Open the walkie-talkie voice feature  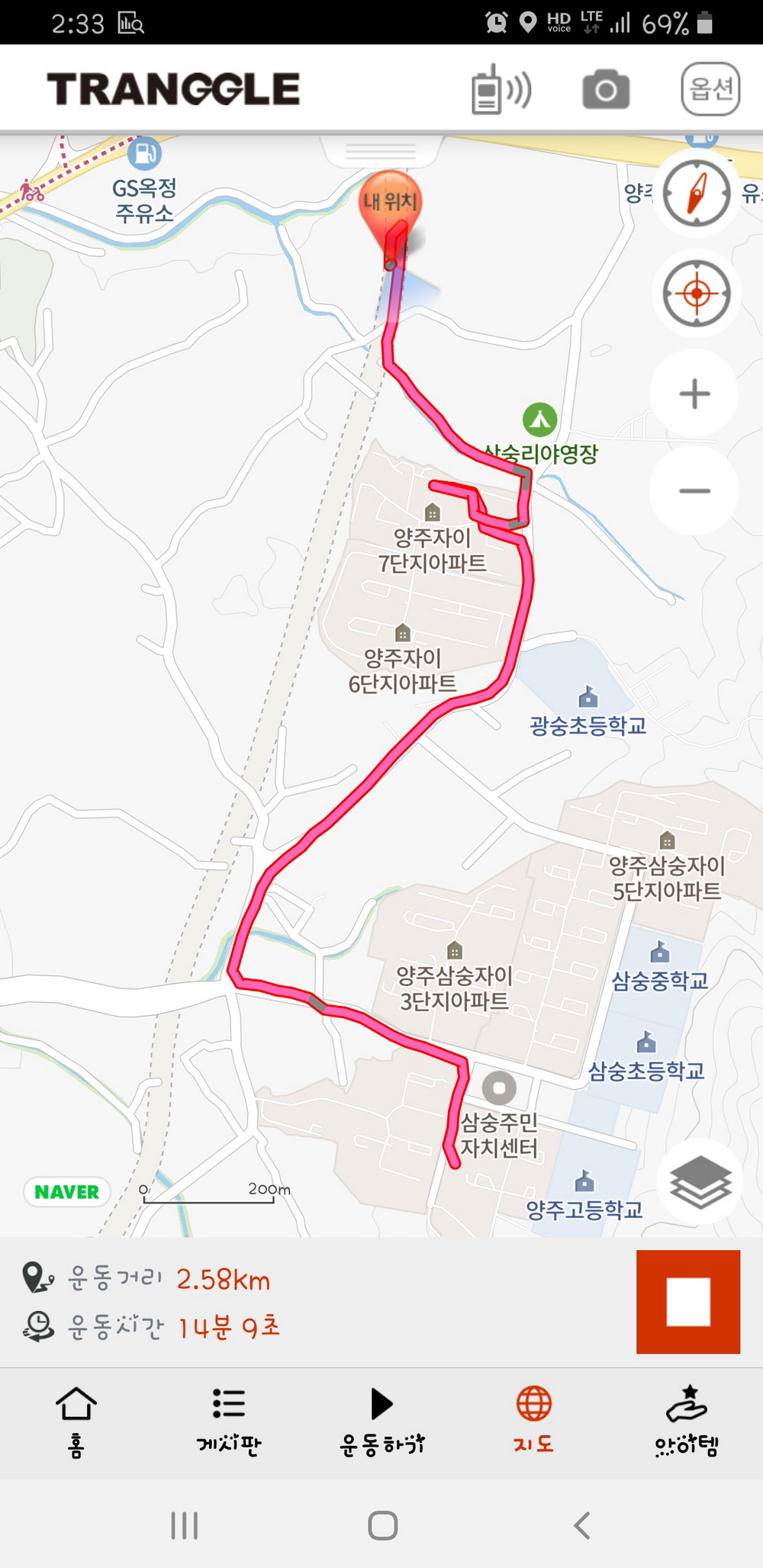(x=501, y=90)
